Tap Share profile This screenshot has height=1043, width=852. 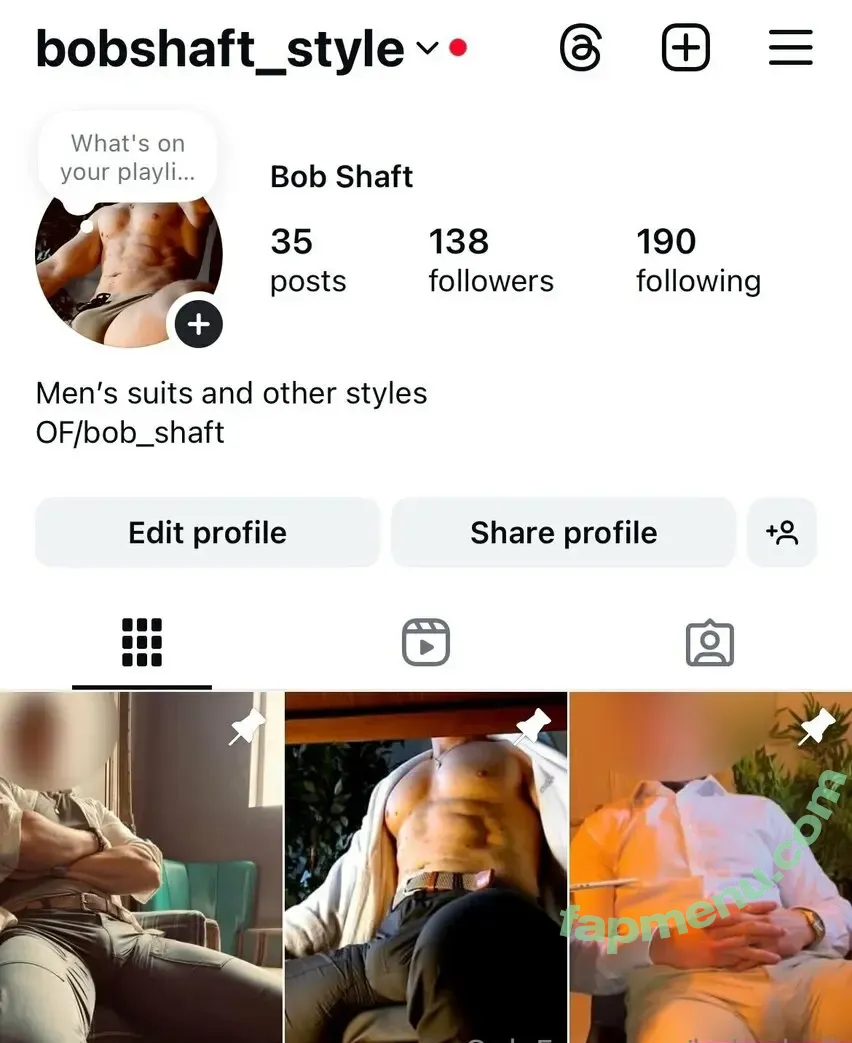(x=563, y=533)
